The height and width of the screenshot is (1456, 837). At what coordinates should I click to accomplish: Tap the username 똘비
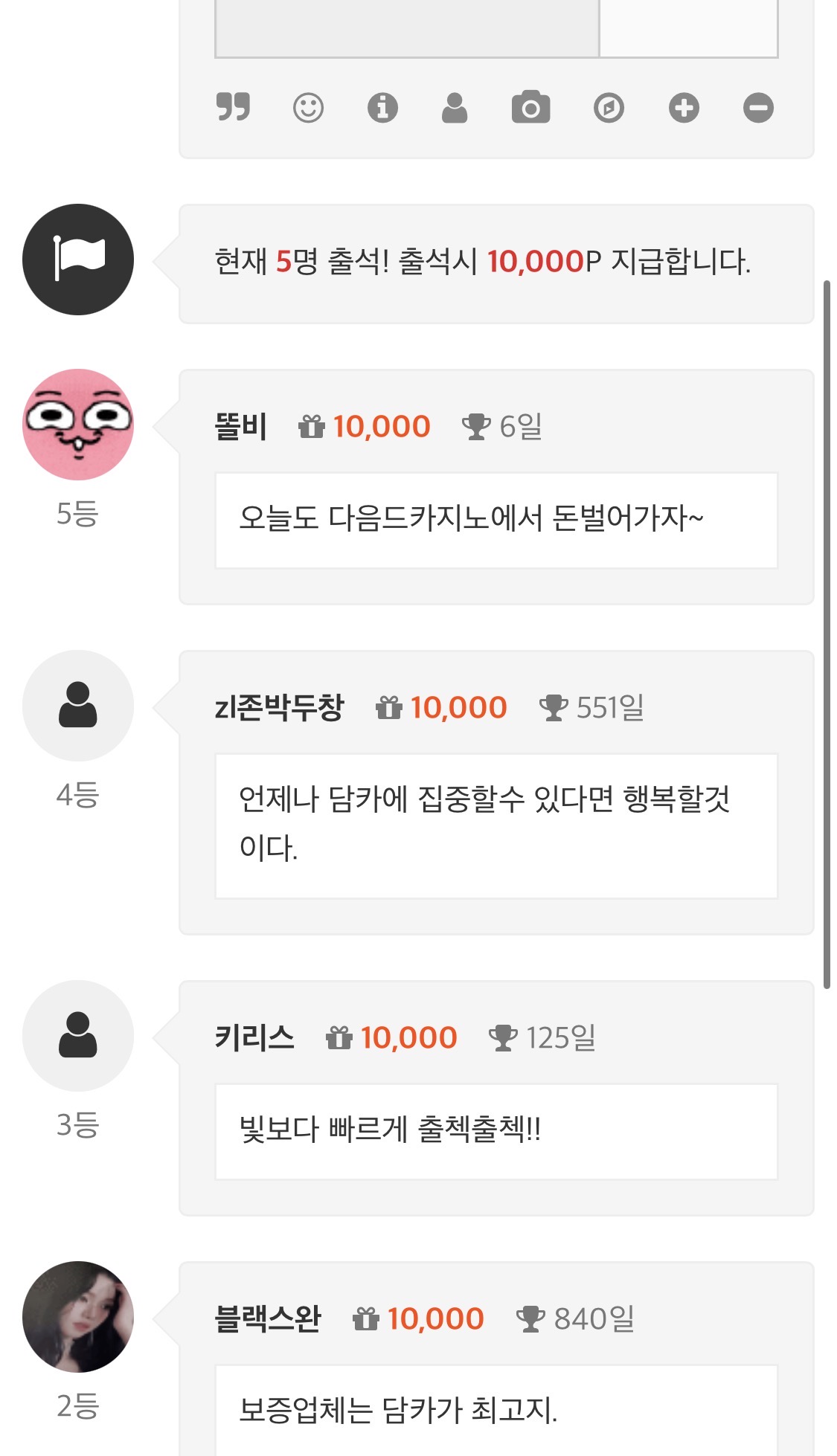tap(240, 427)
